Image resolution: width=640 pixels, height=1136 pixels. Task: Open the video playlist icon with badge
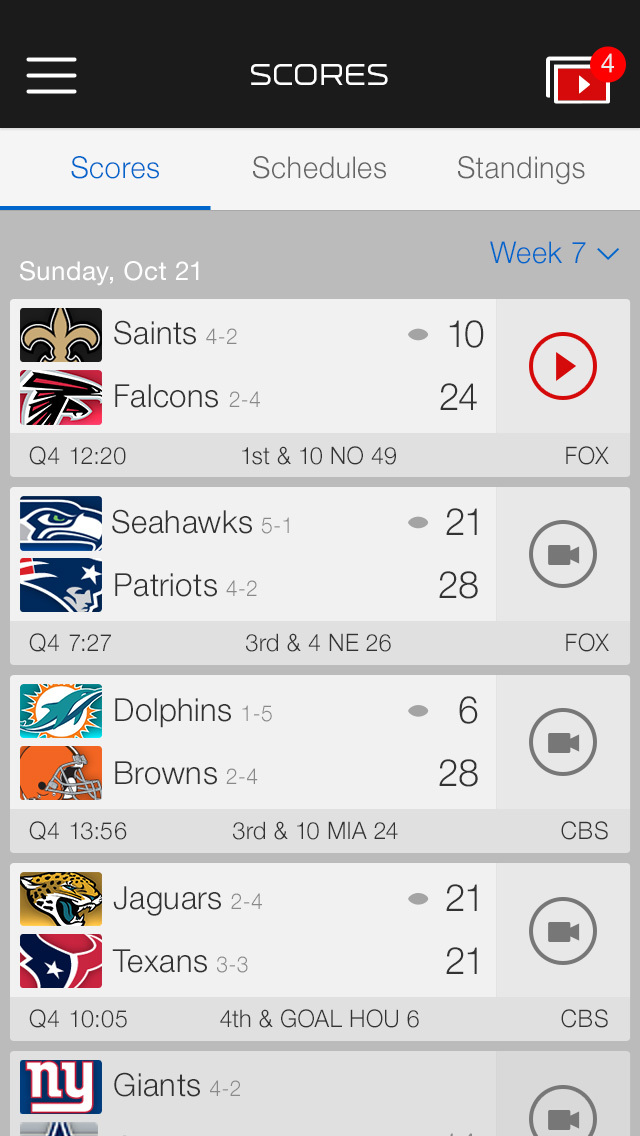click(x=580, y=78)
